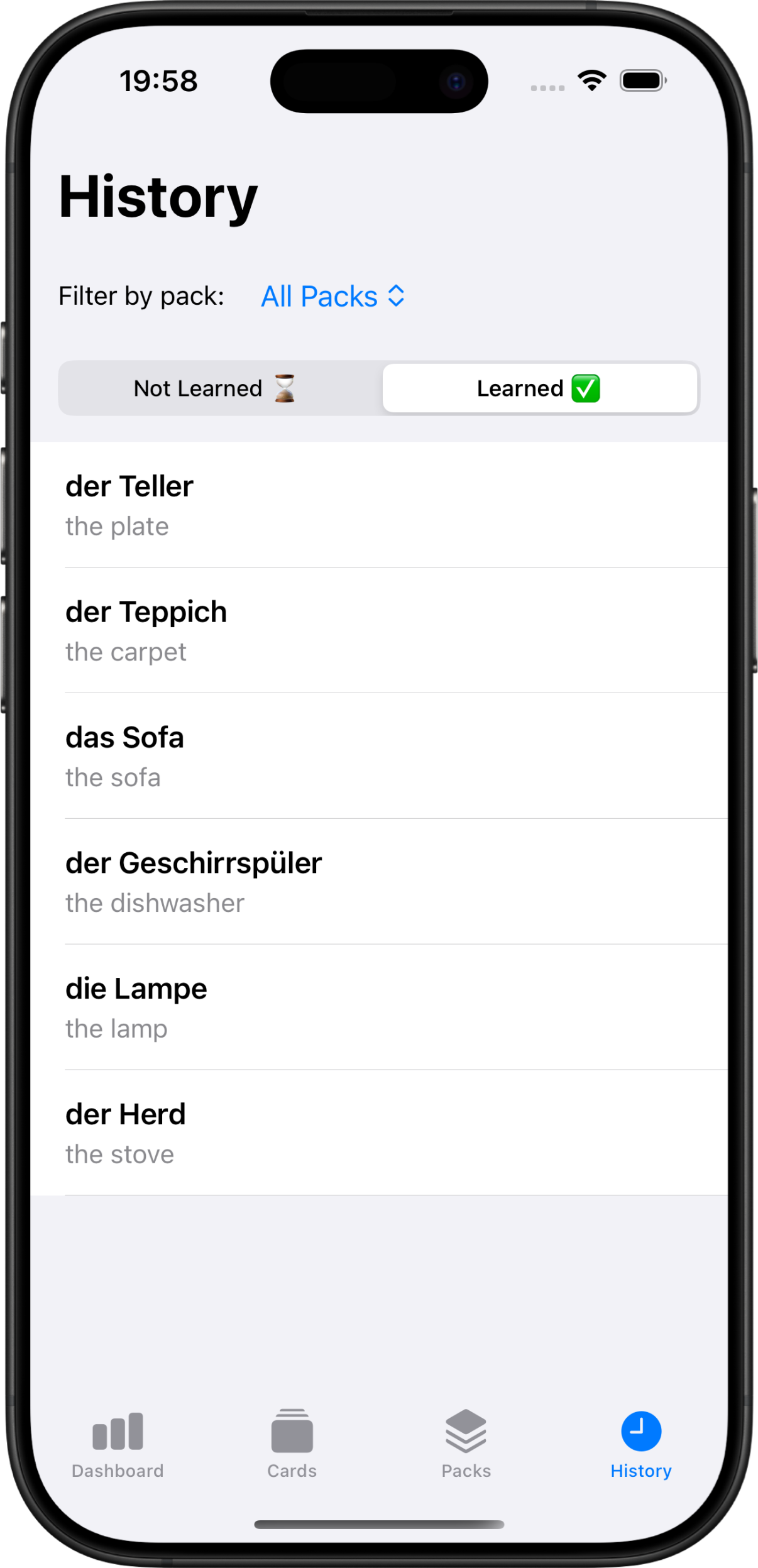
Task: Select the Learned segment
Action: point(539,388)
